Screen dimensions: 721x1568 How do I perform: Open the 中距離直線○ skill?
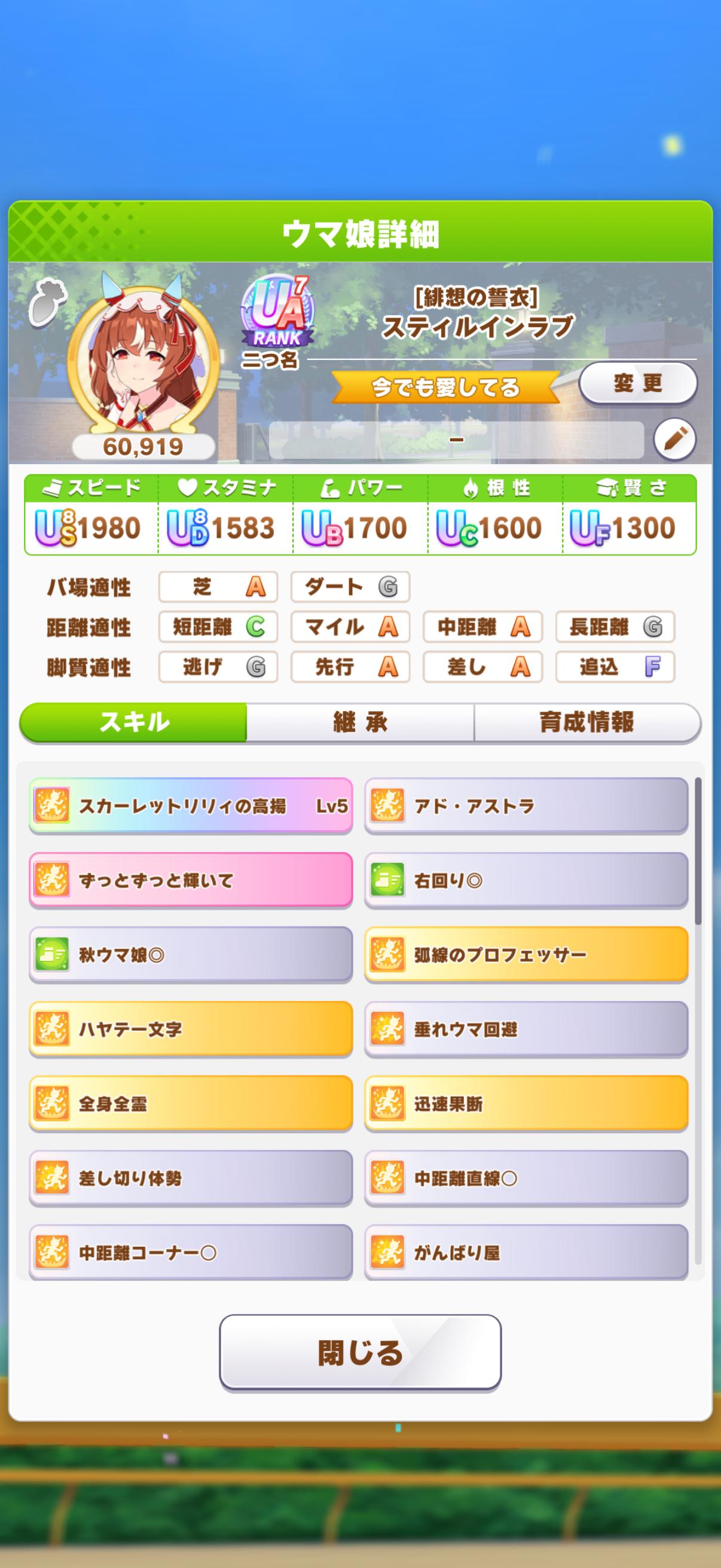point(526,1179)
